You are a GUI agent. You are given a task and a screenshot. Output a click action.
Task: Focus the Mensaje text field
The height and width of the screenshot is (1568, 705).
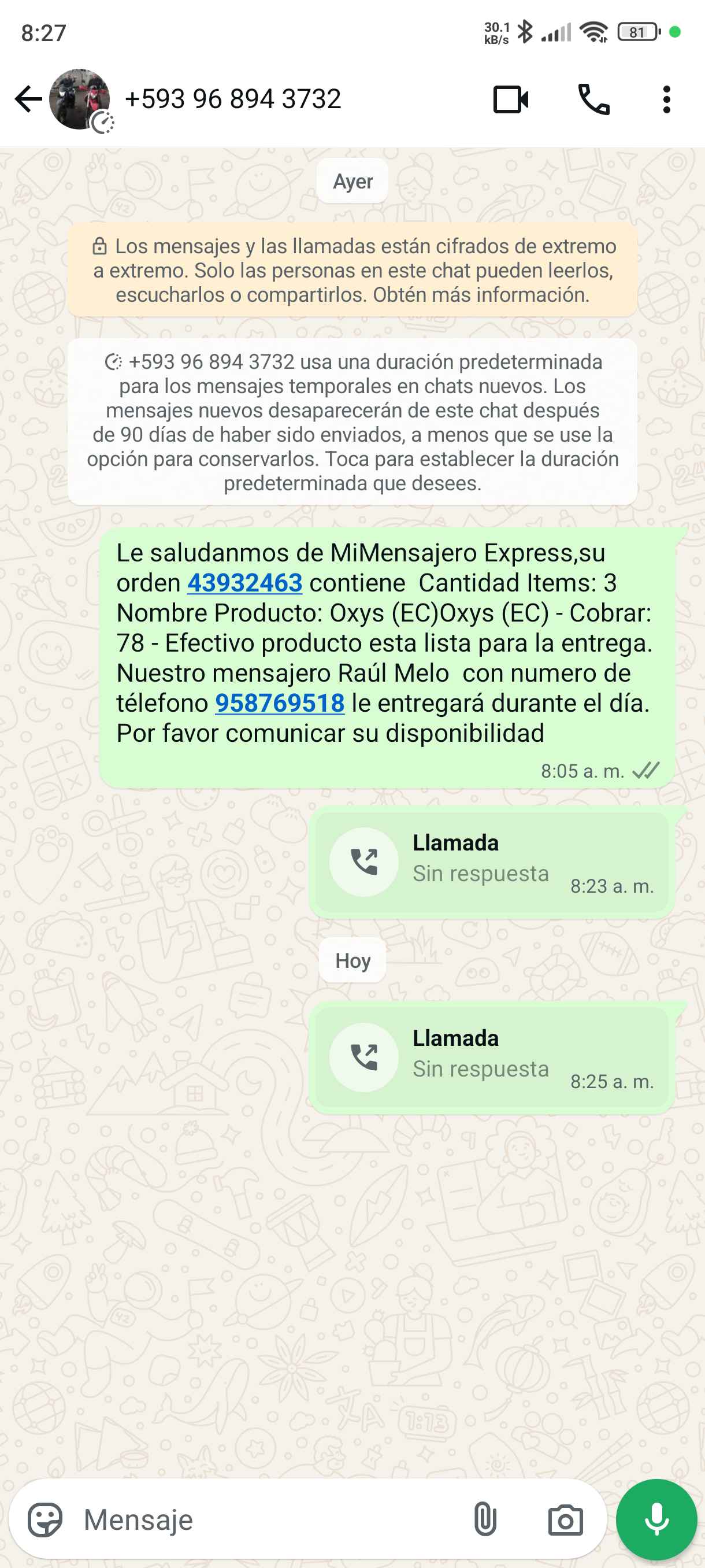coord(268,1520)
